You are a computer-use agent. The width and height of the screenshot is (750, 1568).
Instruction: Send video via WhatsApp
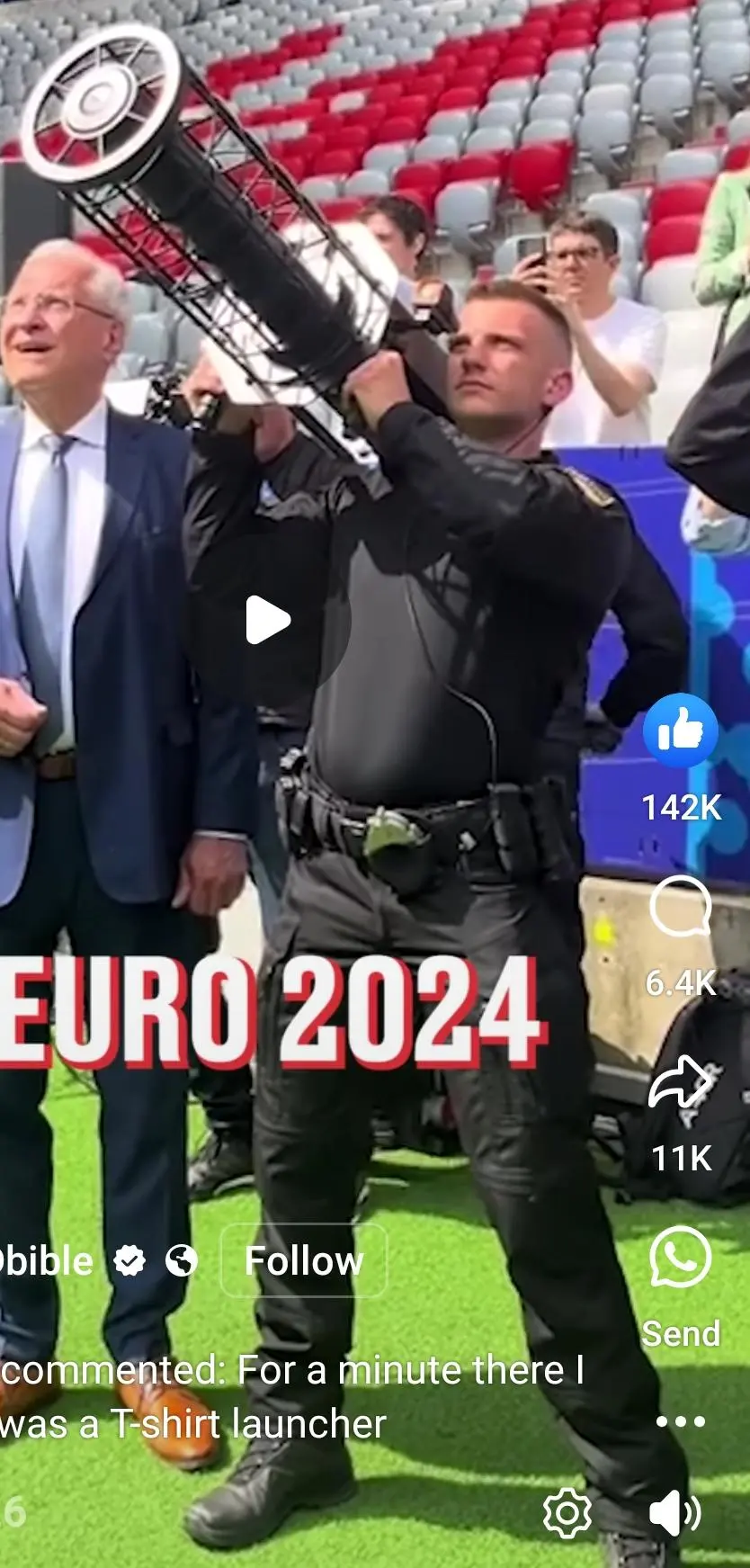pos(680,1258)
